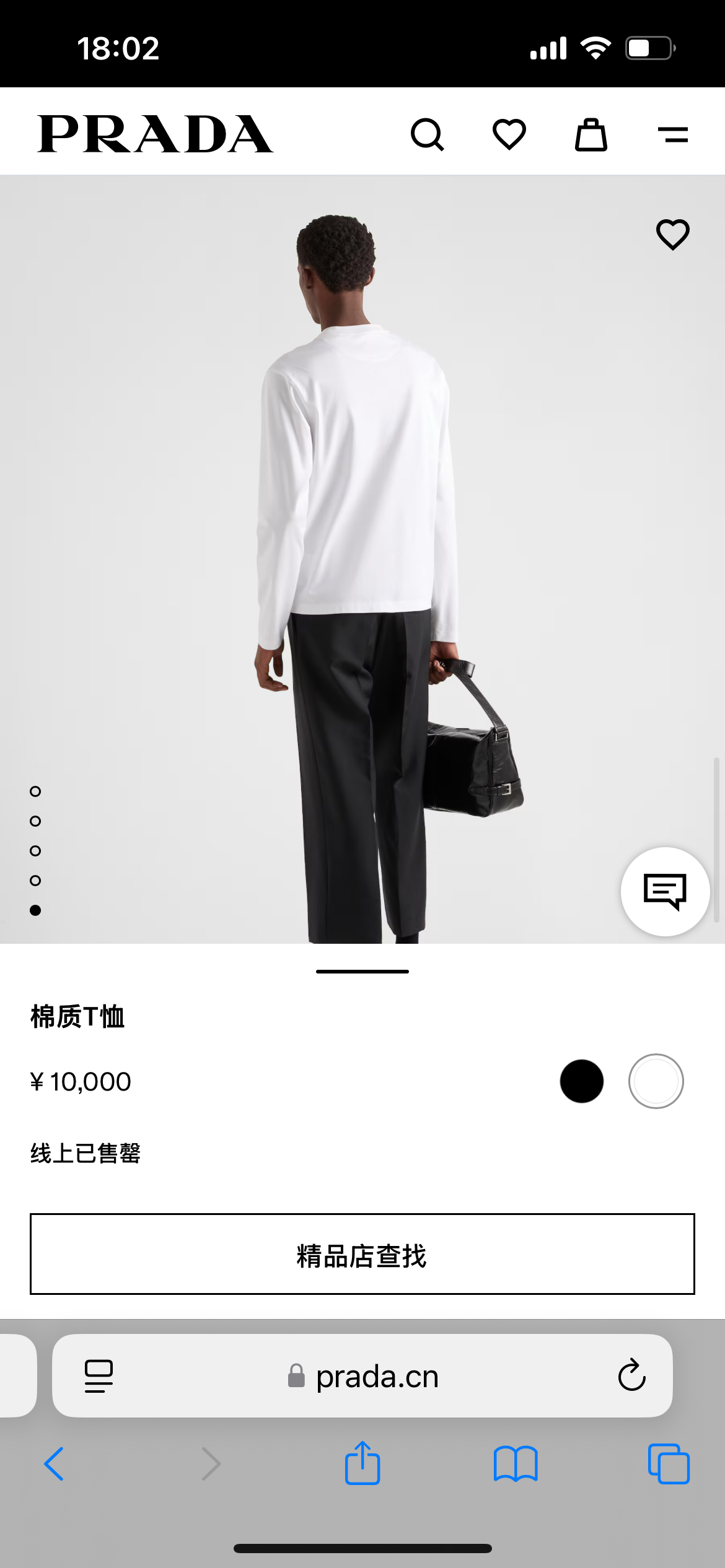Tap the product details drag handle
This screenshot has height=1568, width=725.
(362, 972)
